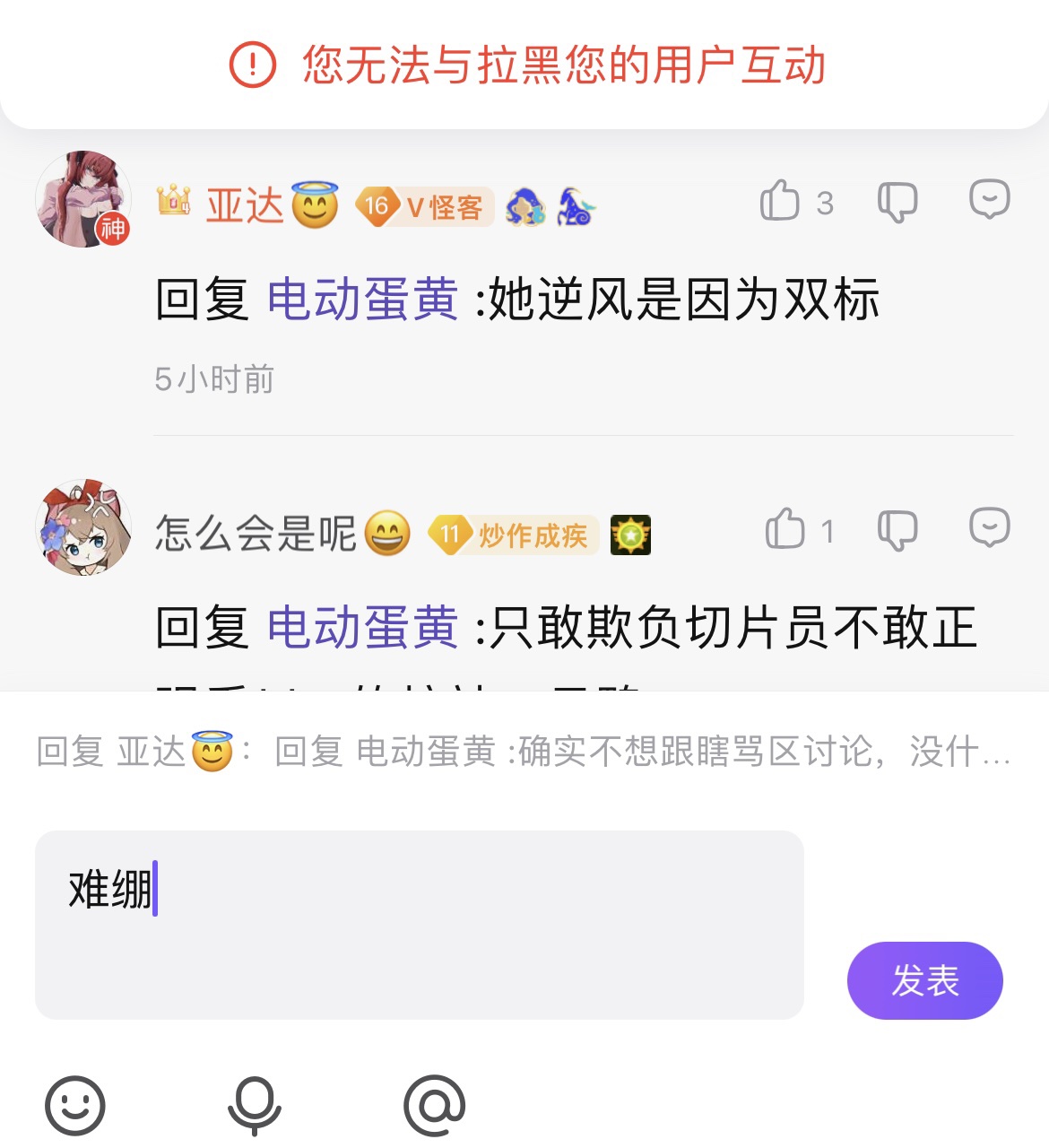Open 电动蛋黄 link in 怎么会是呢's reply
1049x1148 pixels.
coord(363,626)
